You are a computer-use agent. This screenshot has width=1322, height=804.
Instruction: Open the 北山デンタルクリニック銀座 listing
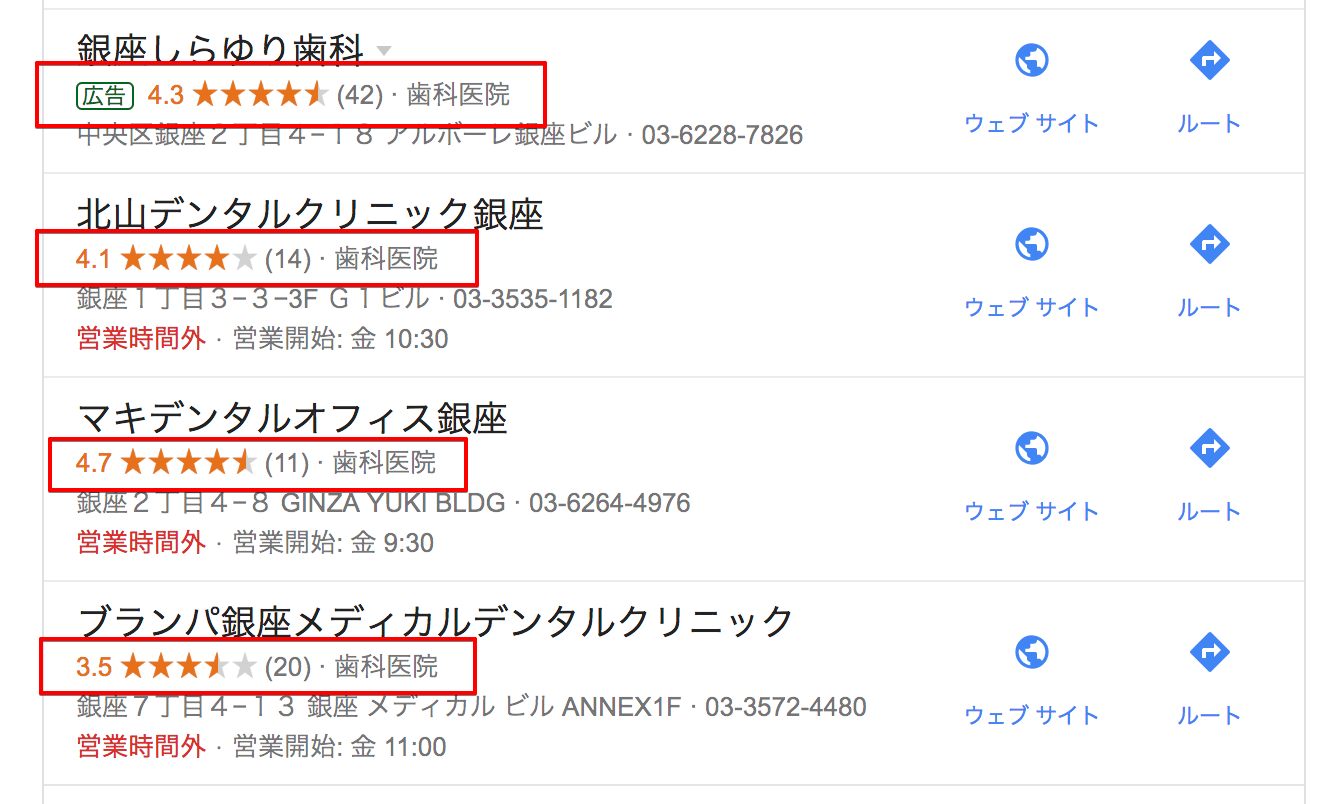click(310, 214)
